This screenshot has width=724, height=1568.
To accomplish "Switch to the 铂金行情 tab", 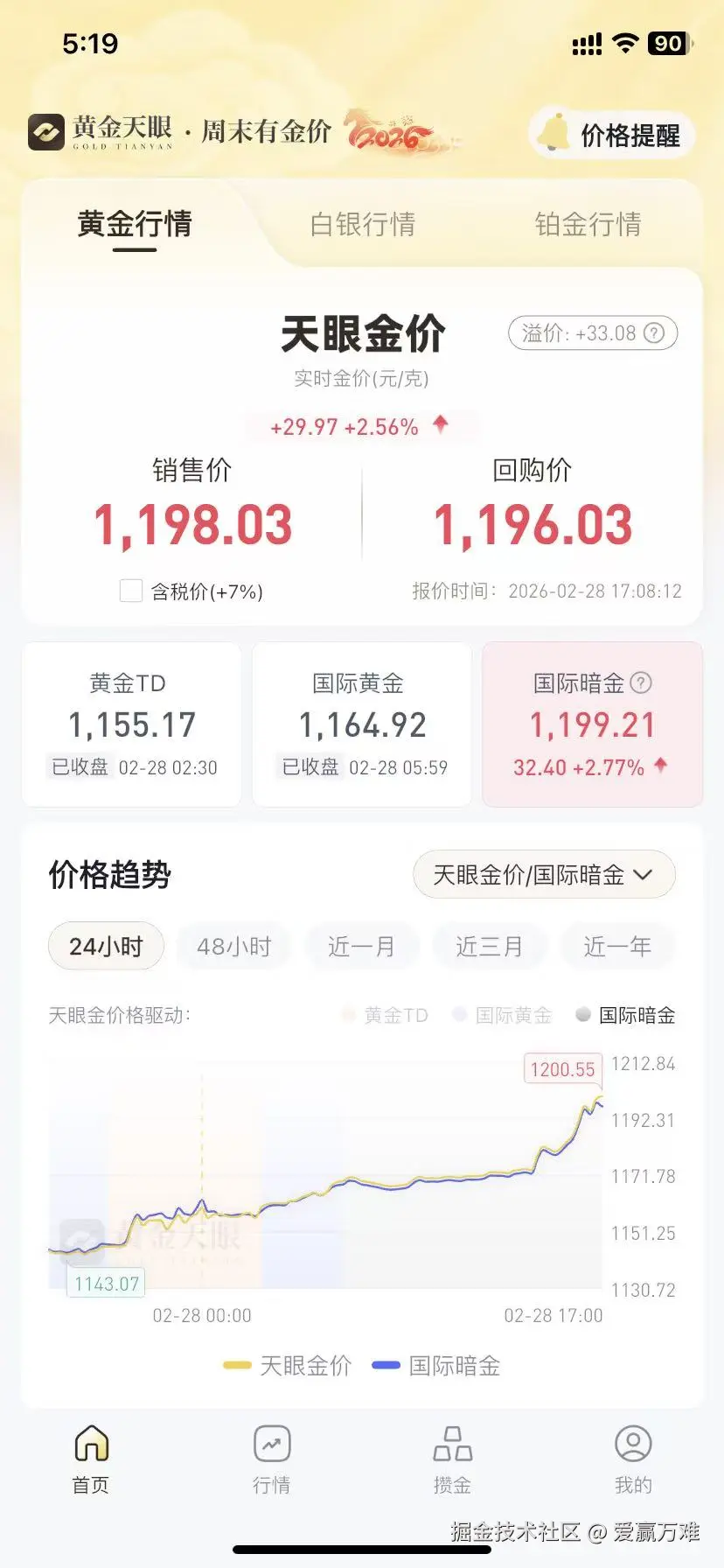I will [x=588, y=225].
